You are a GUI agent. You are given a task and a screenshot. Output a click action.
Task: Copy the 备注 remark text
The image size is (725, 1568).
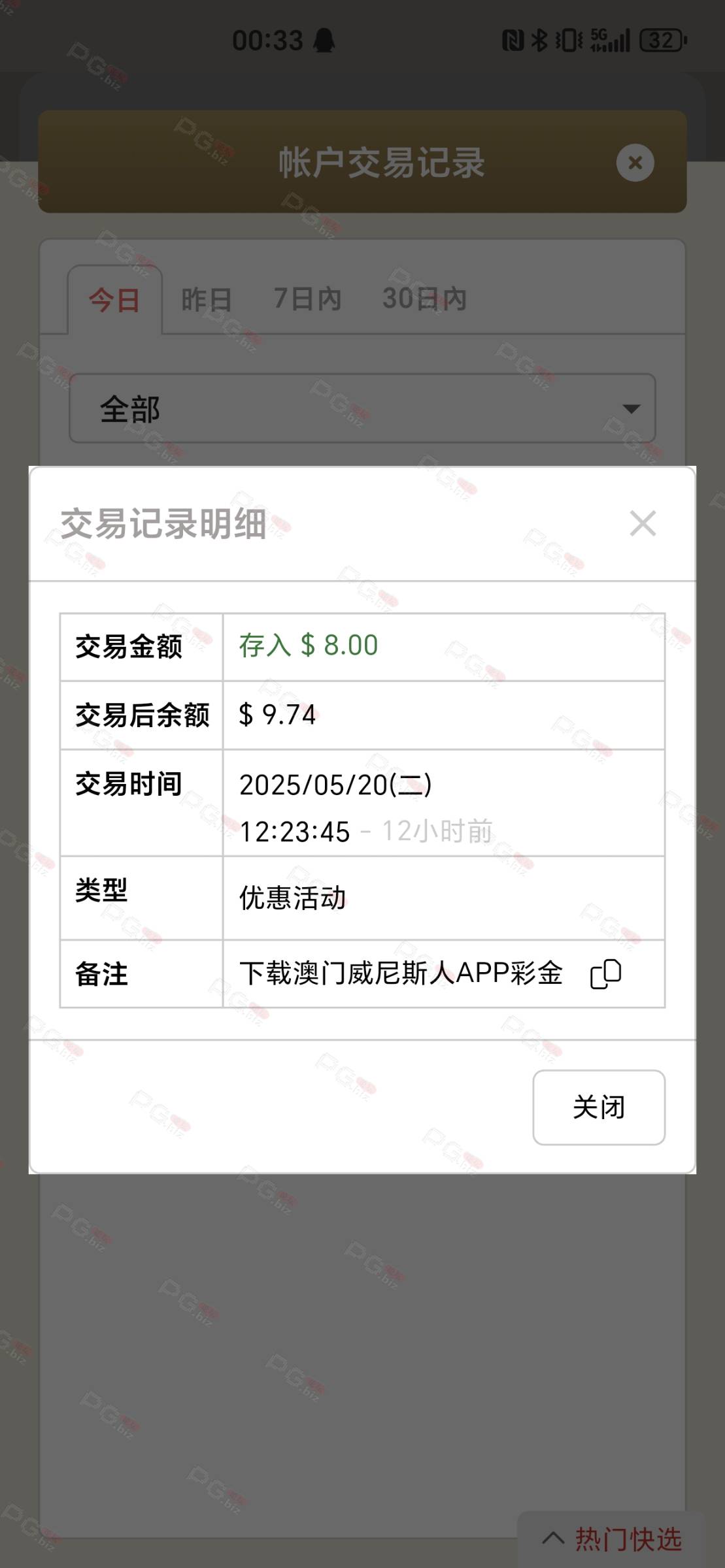tap(605, 974)
